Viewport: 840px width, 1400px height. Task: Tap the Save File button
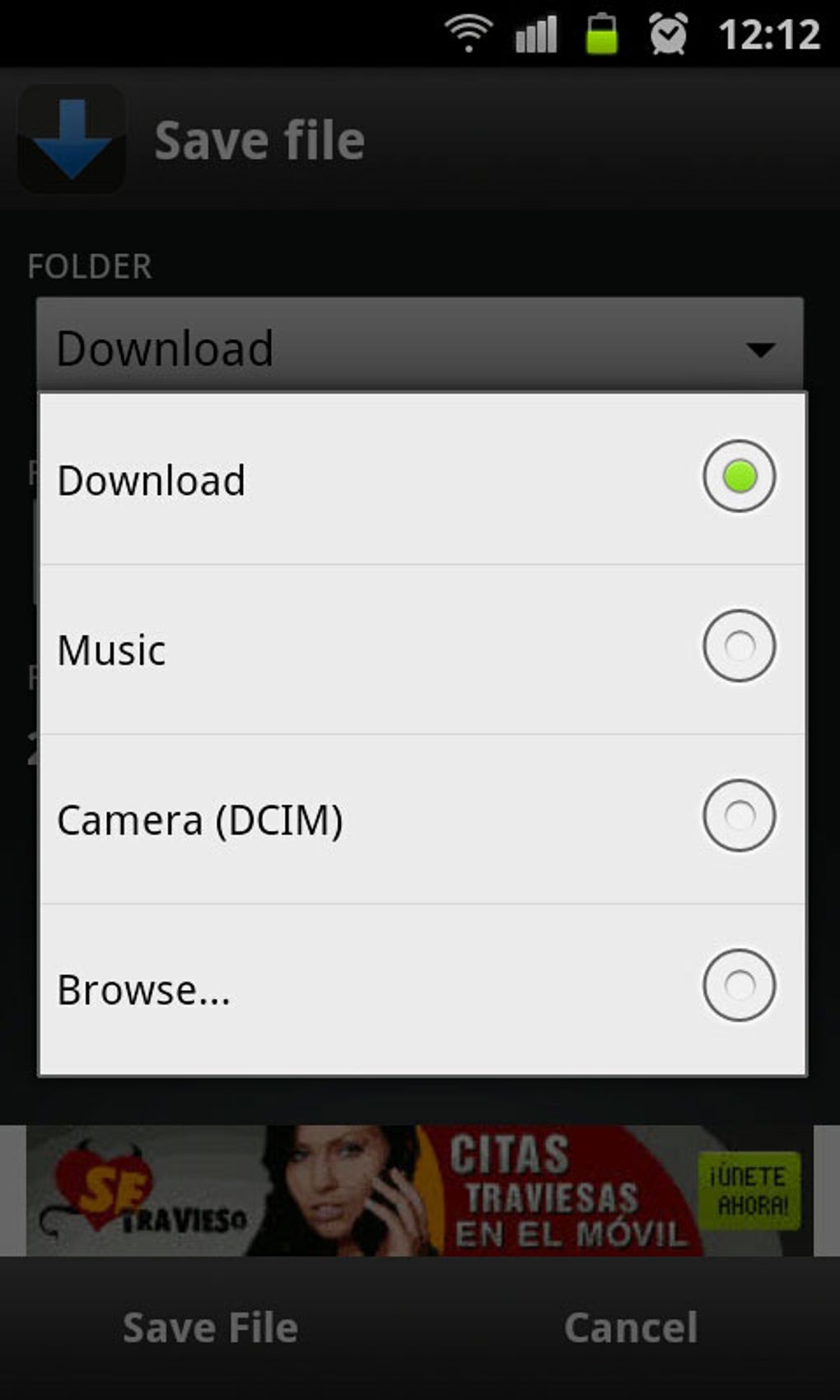click(210, 1328)
